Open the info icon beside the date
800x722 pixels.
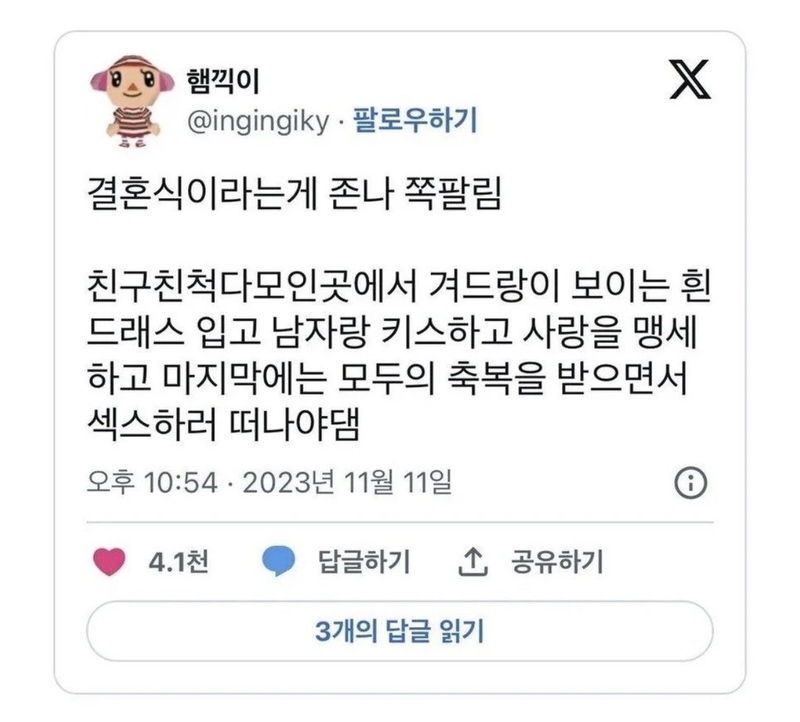click(x=692, y=484)
